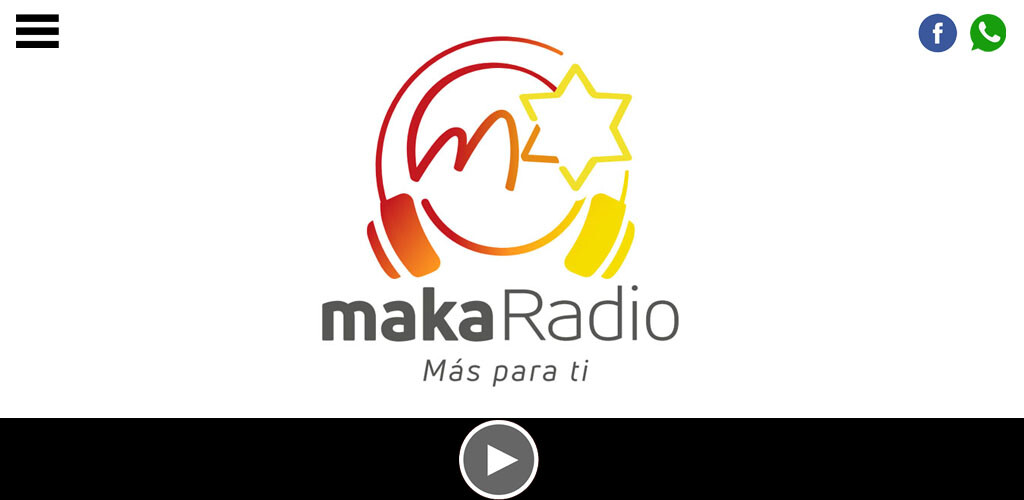Start playing the radio stream
This screenshot has width=1024, height=500.
coord(499,460)
